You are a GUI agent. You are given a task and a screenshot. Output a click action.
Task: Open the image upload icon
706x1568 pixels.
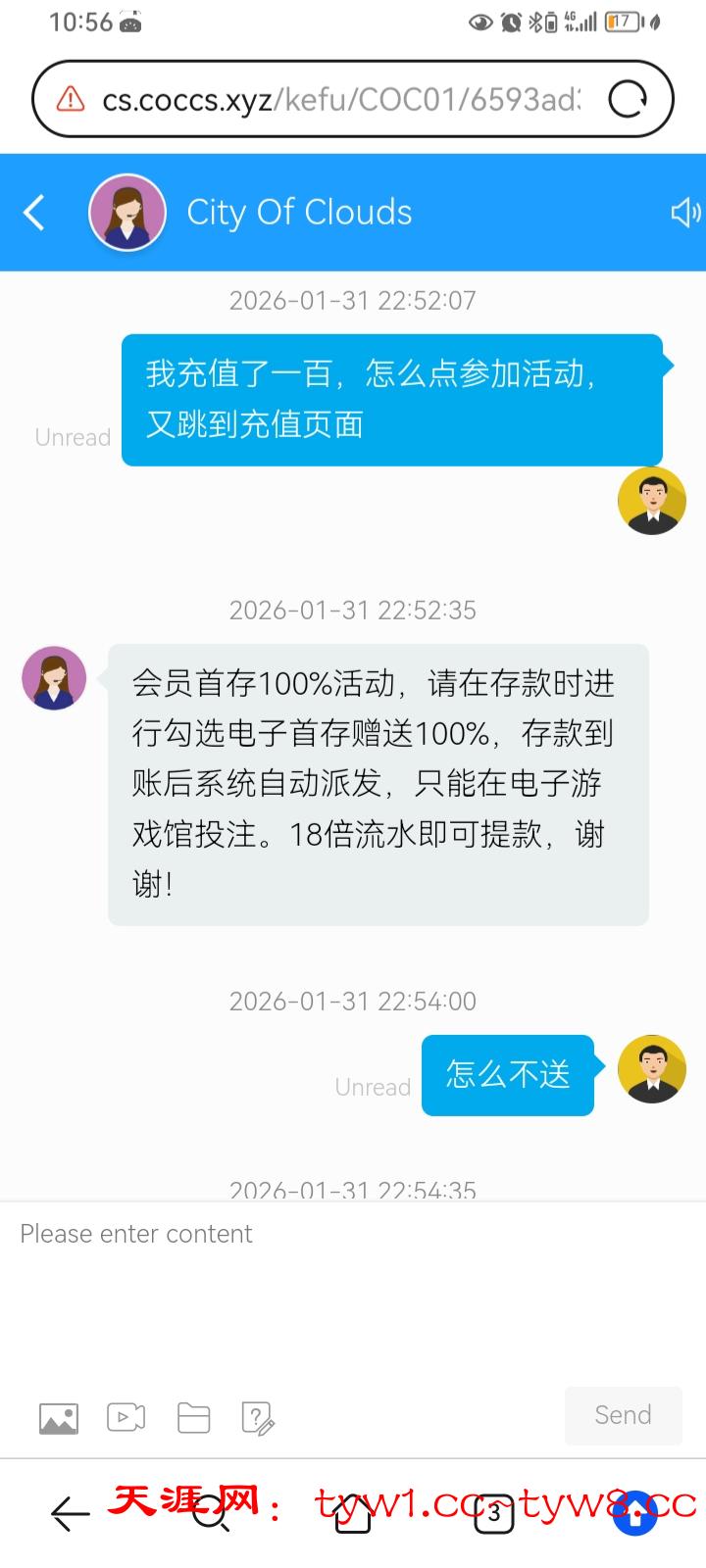57,1417
